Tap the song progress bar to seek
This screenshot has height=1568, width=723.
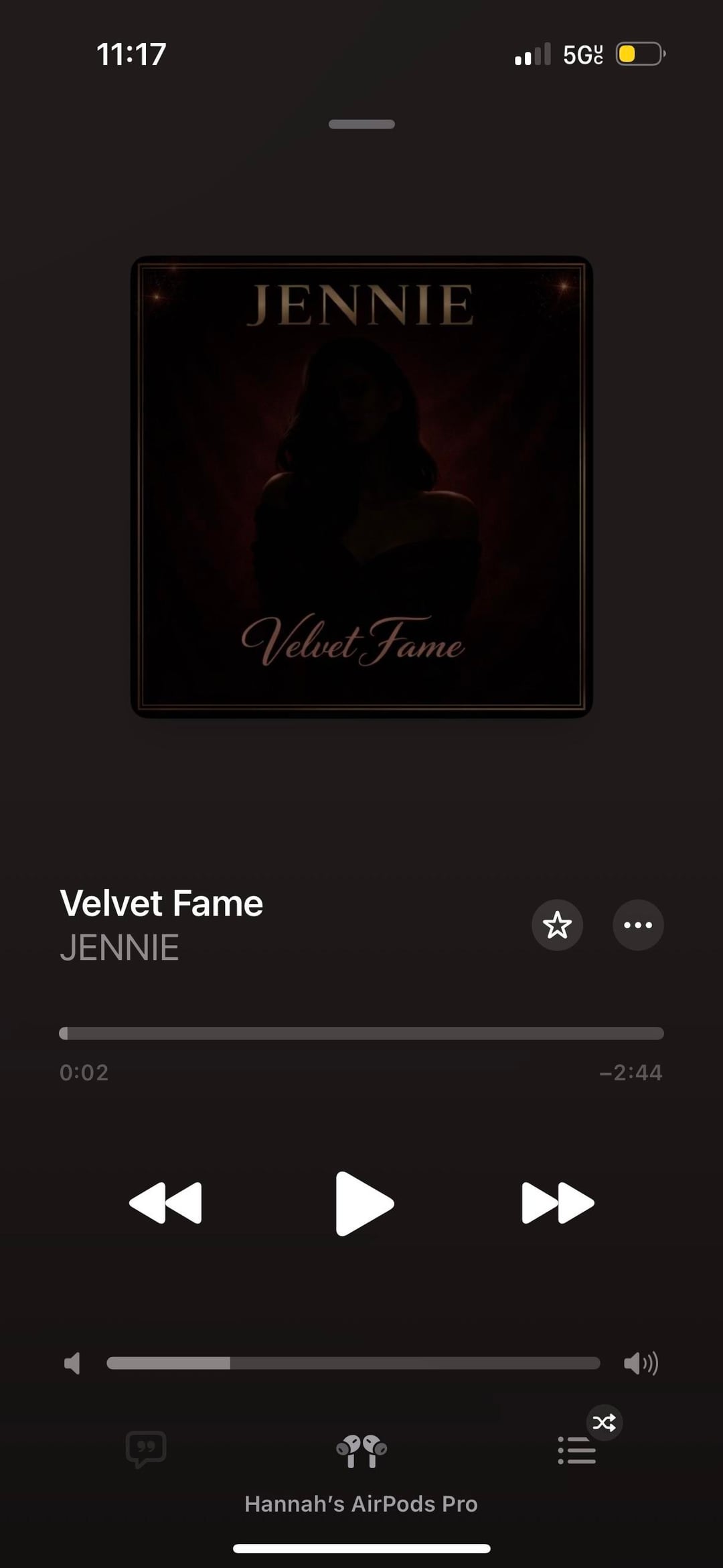[x=361, y=1033]
